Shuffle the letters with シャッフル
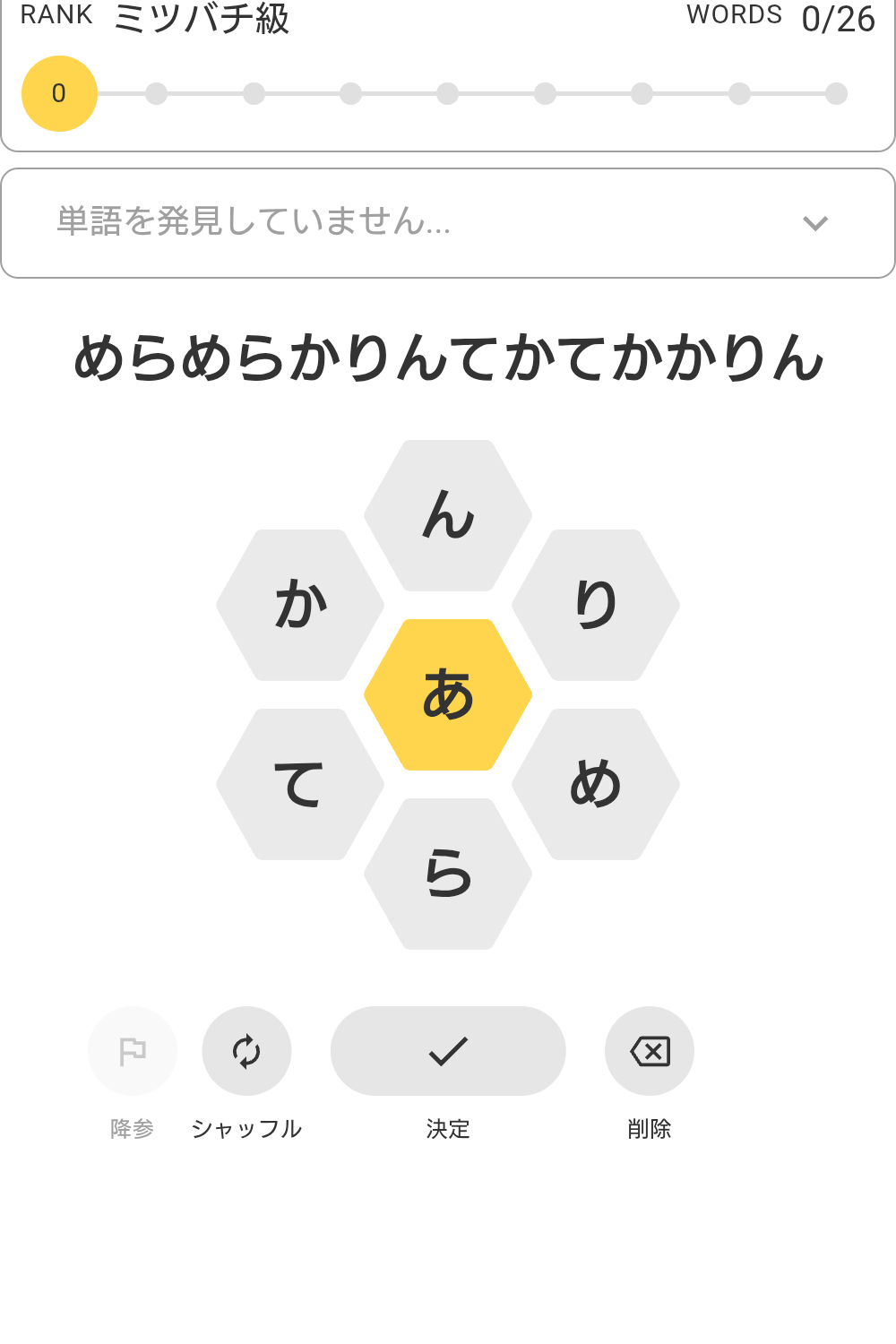This screenshot has width=896, height=1344. click(246, 1051)
